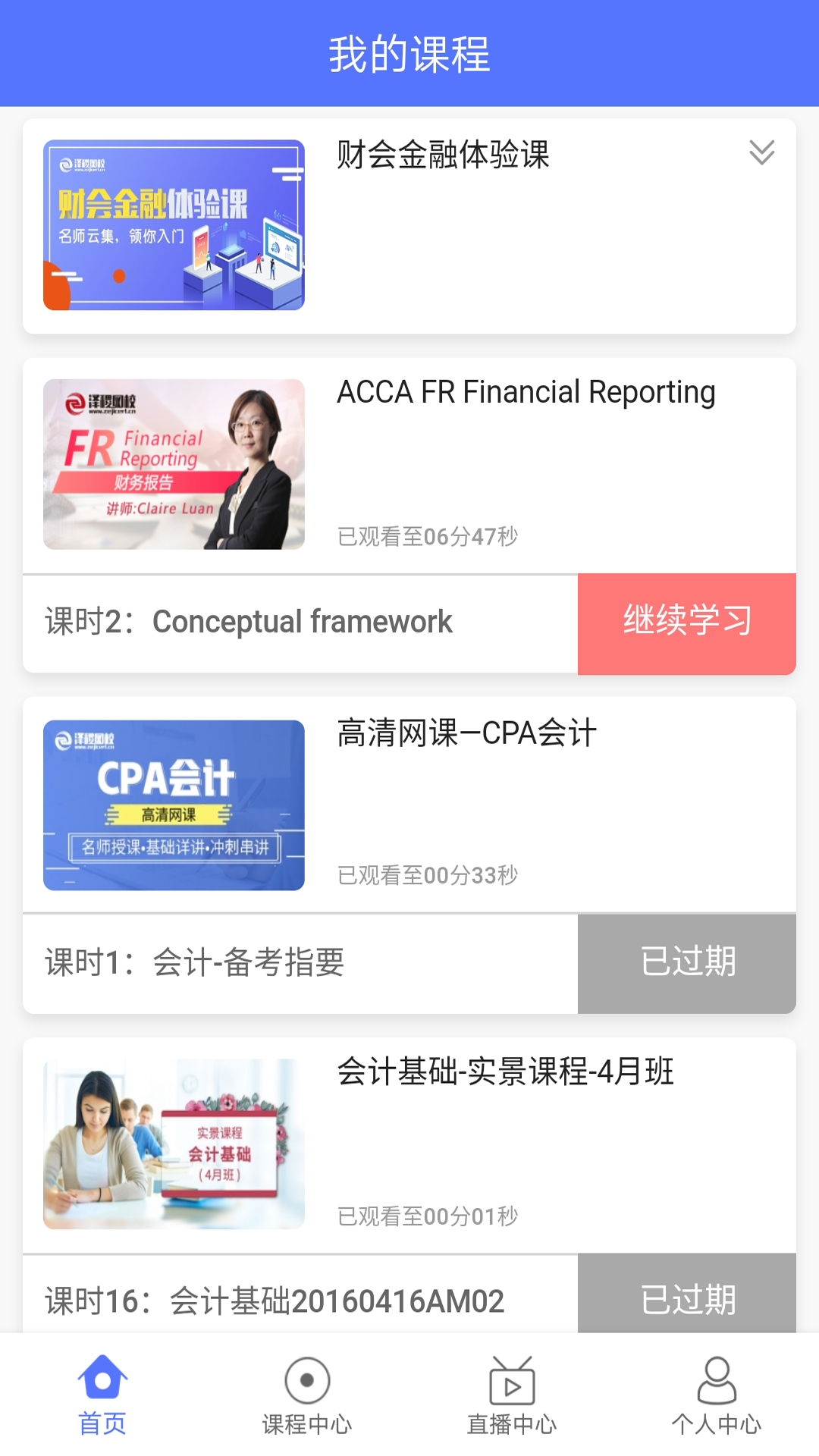
Task: Switch to 课程中心 tab
Action: 307,1395
